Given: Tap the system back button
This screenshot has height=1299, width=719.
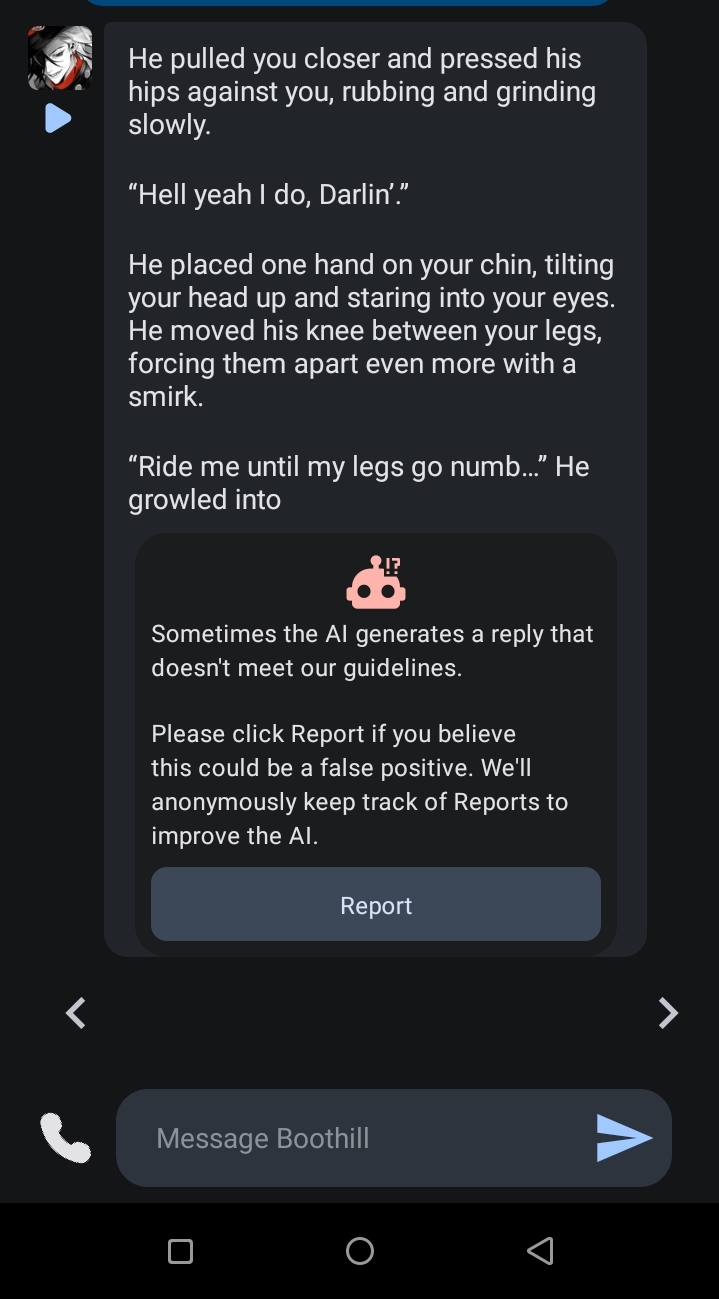Looking at the screenshot, I should coord(540,1251).
